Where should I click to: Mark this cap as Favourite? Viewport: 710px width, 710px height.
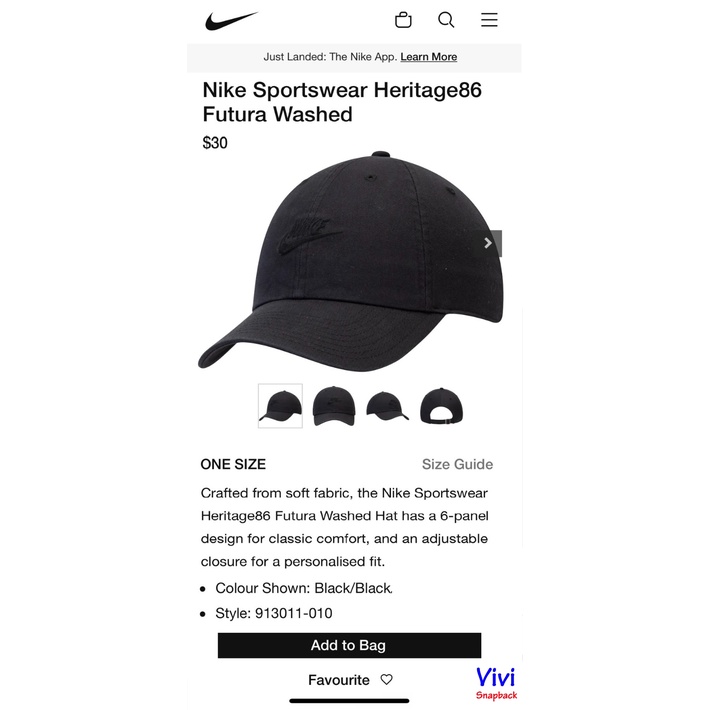(350, 680)
